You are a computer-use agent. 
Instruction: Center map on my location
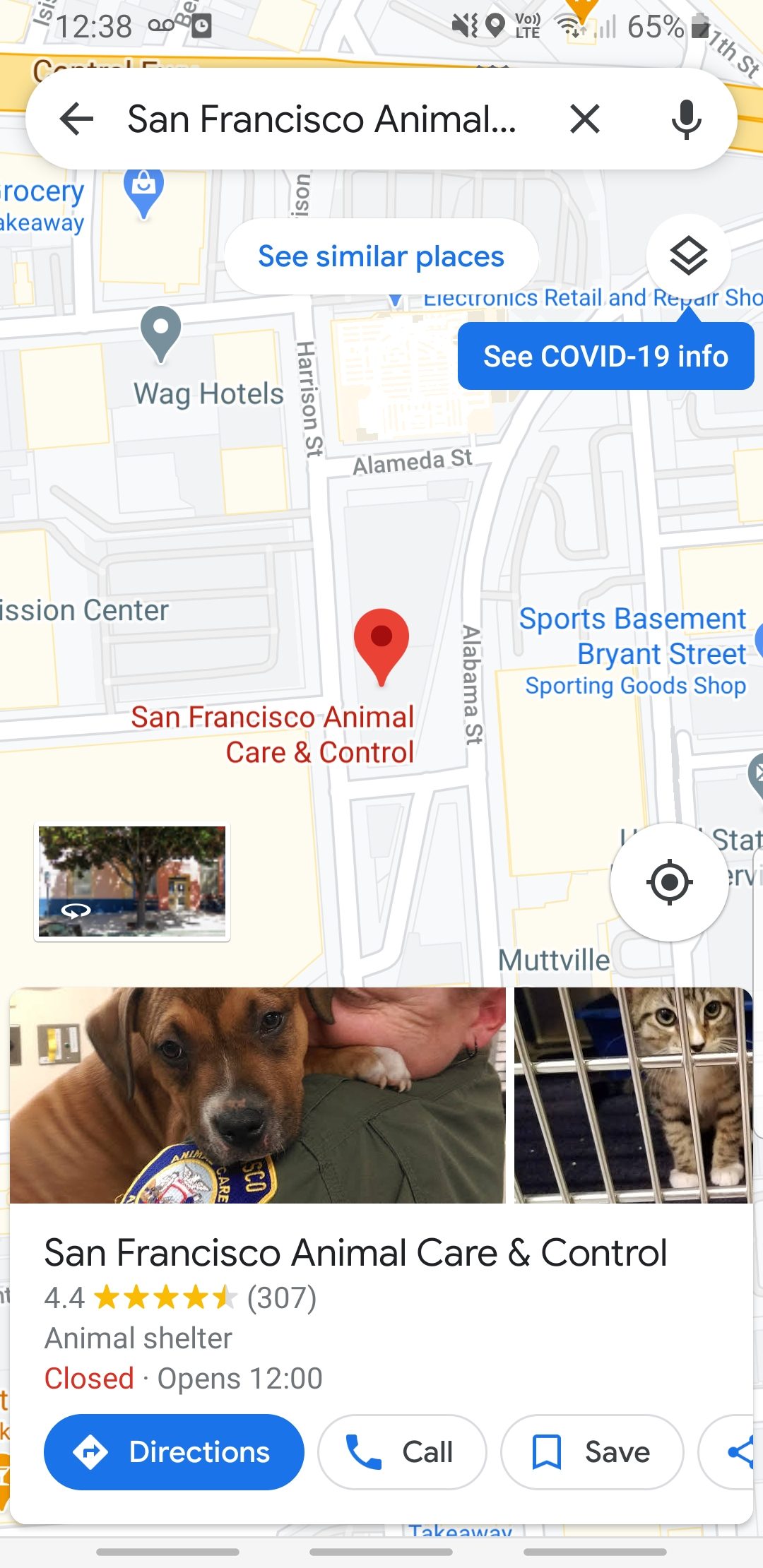click(669, 881)
